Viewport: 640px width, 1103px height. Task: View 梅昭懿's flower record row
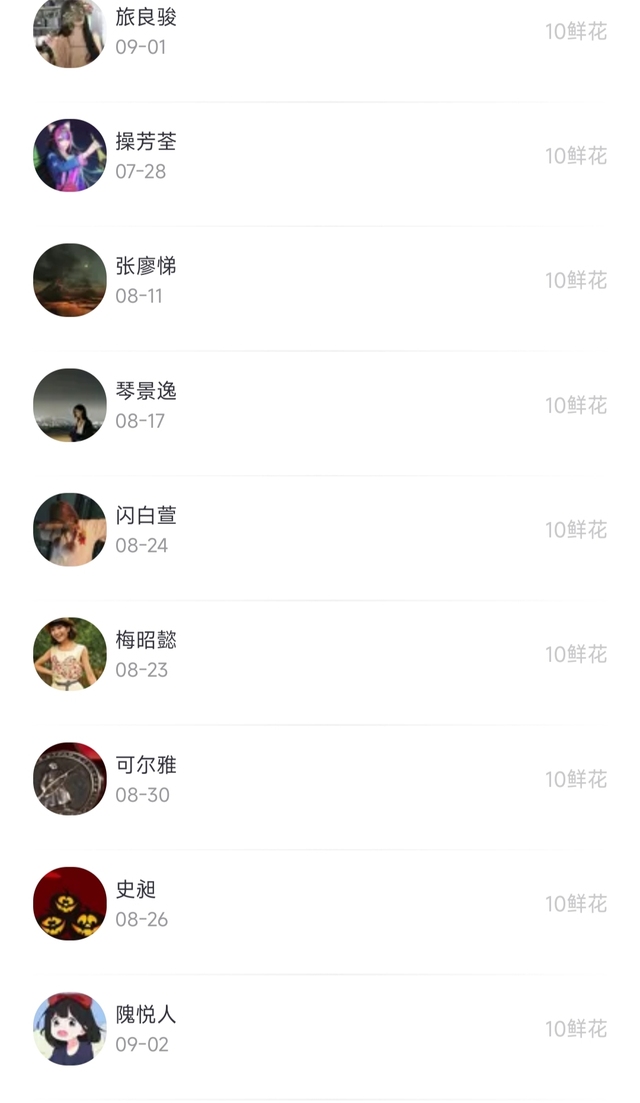[x=320, y=654]
